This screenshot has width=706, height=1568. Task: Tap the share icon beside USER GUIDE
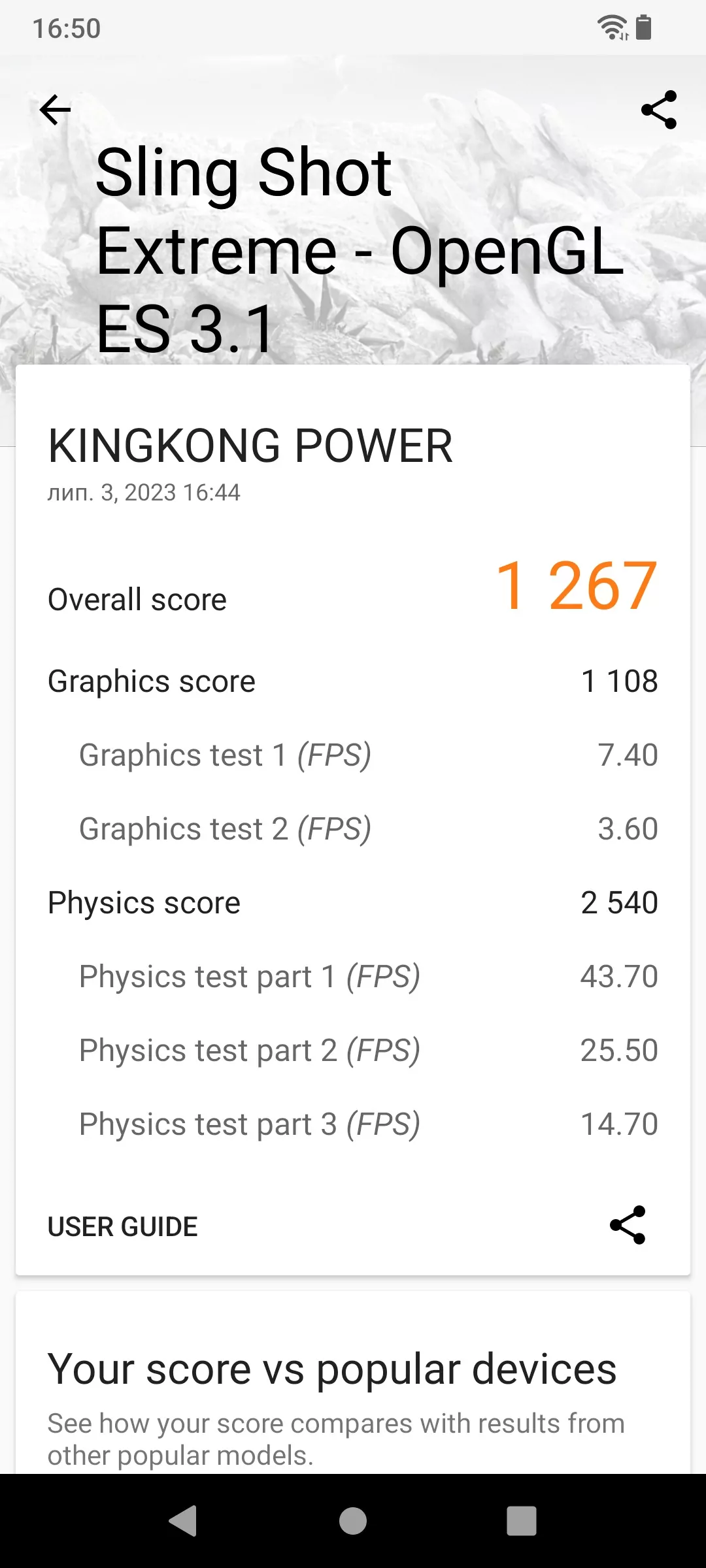point(628,1225)
